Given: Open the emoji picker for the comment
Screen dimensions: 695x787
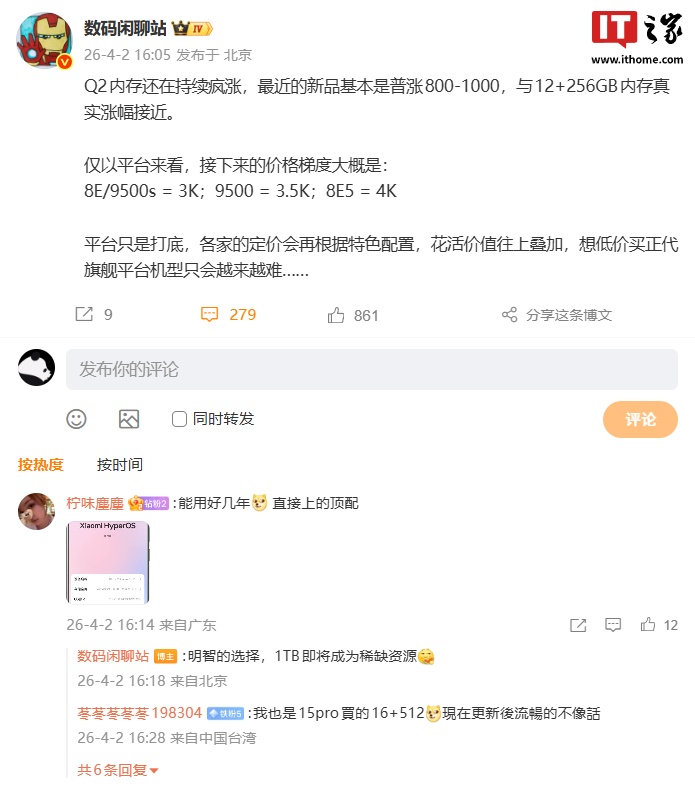Looking at the screenshot, I should click(x=76, y=419).
